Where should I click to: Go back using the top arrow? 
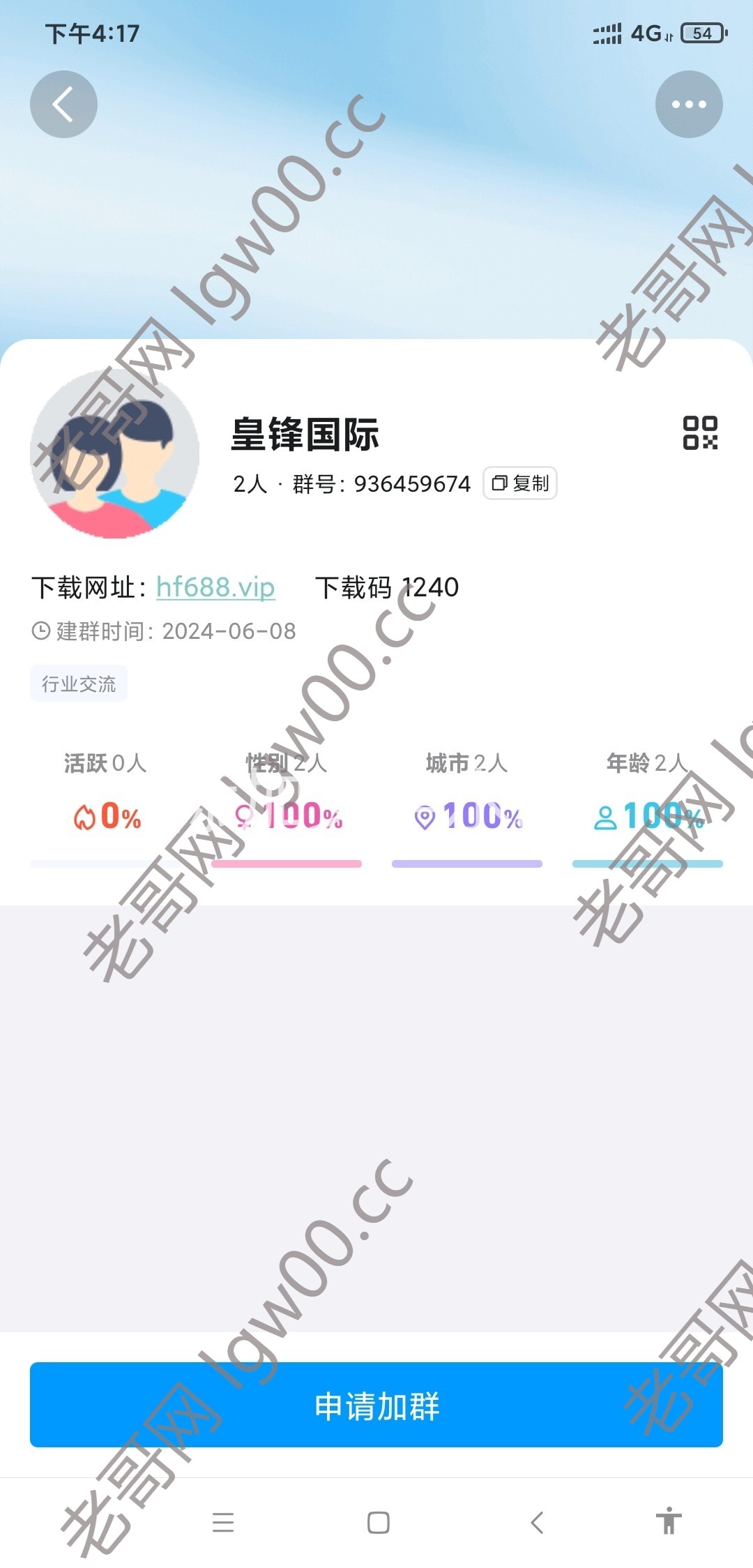(63, 105)
